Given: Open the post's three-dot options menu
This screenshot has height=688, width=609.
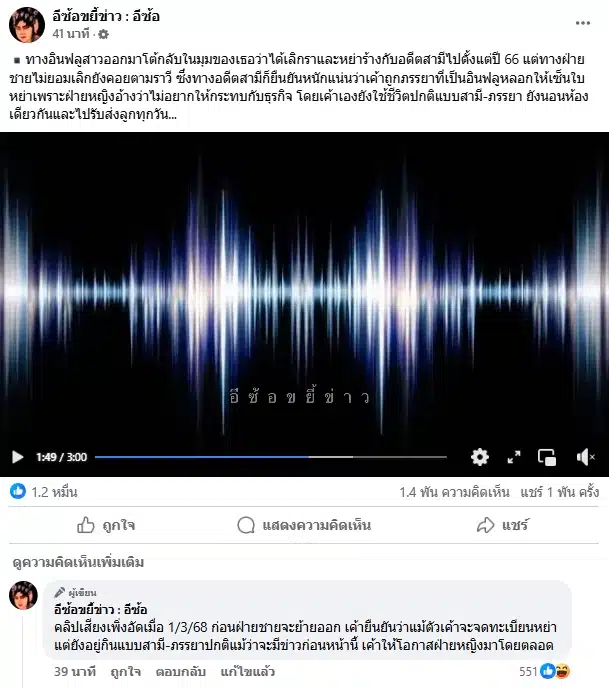Looking at the screenshot, I should (583, 23).
